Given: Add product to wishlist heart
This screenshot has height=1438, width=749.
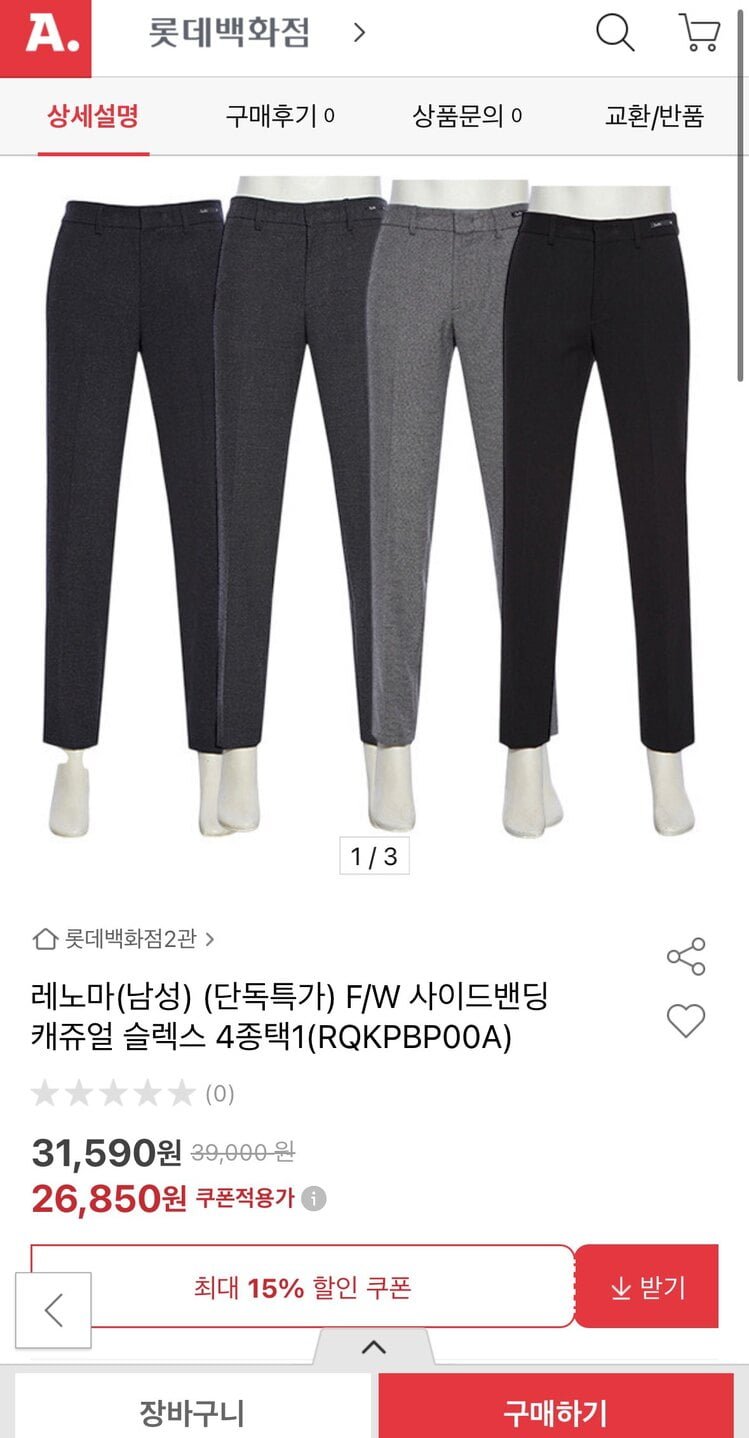Looking at the screenshot, I should (686, 1021).
